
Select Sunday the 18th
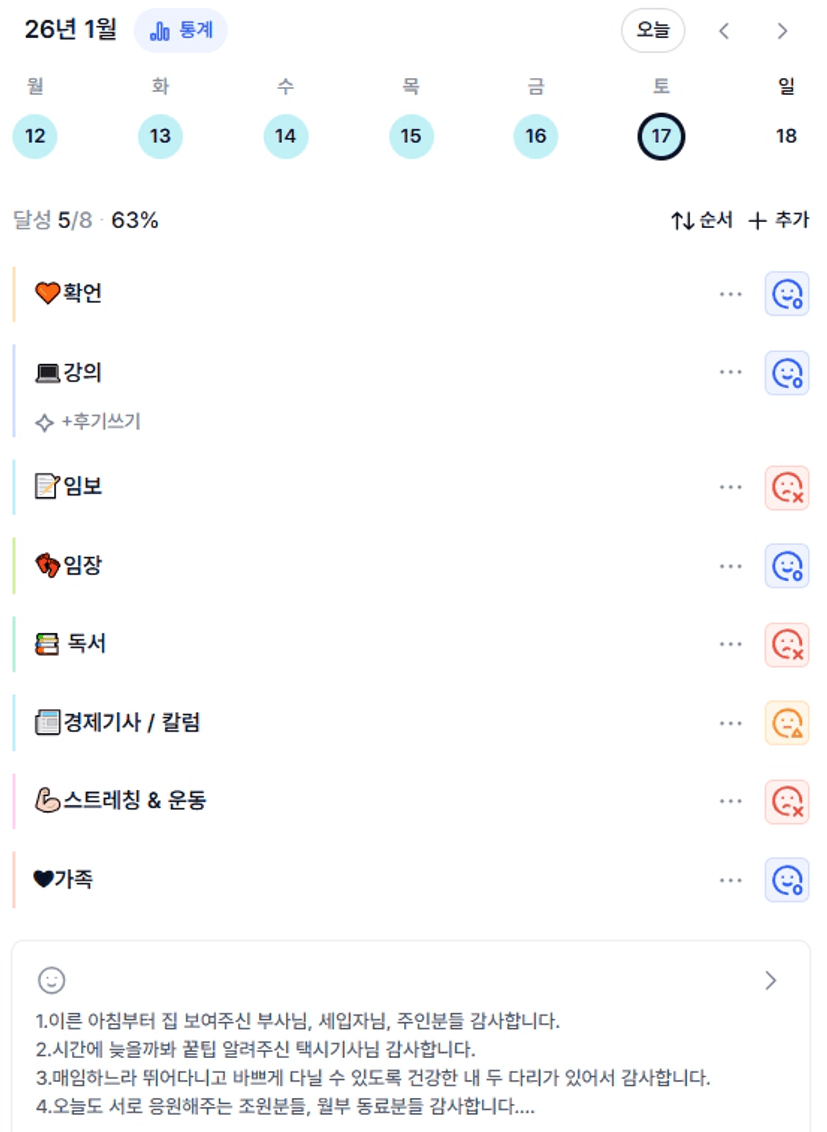point(786,136)
